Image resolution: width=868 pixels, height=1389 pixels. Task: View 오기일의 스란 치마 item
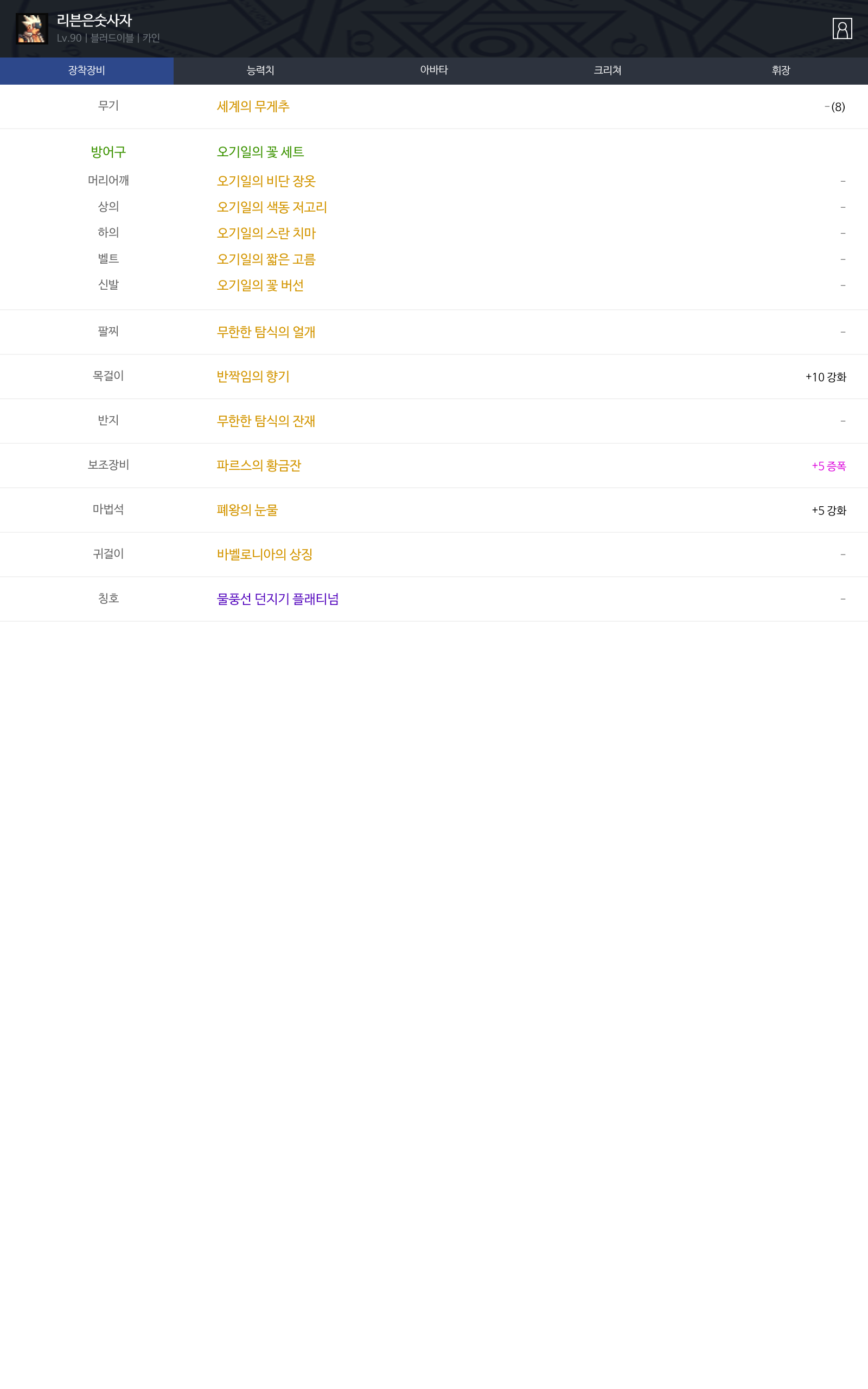pos(266,234)
